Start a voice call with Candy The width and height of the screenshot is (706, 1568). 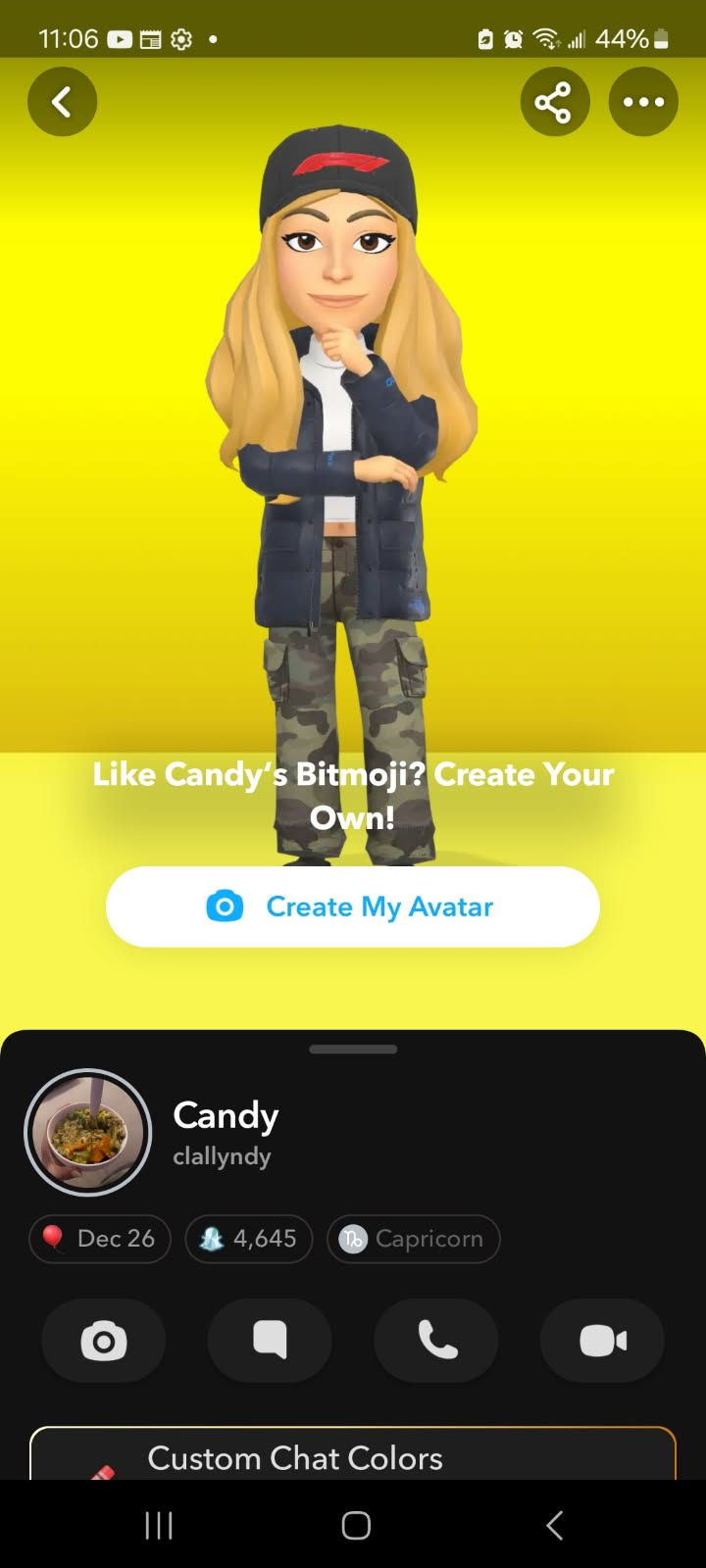(436, 1341)
